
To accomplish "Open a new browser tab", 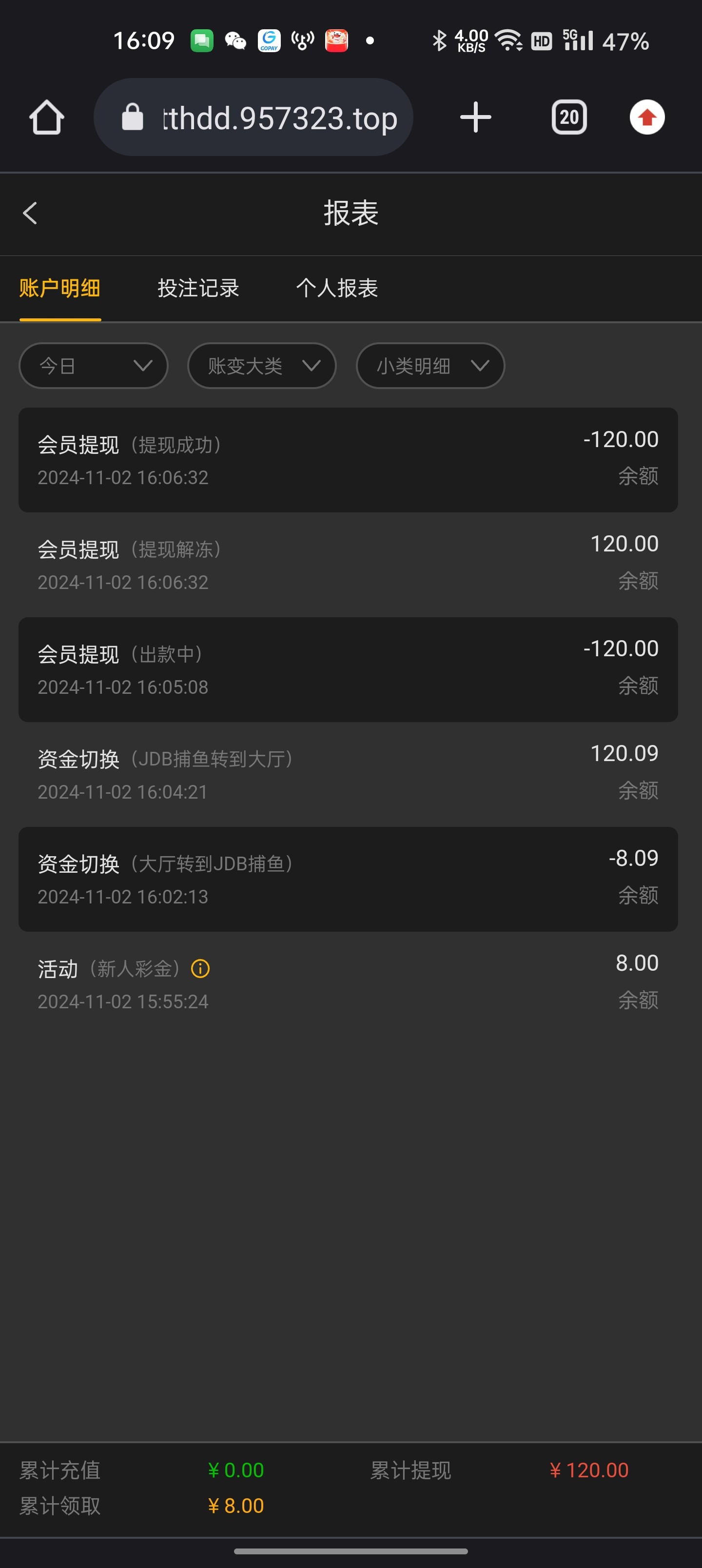I will pyautogui.click(x=475, y=117).
